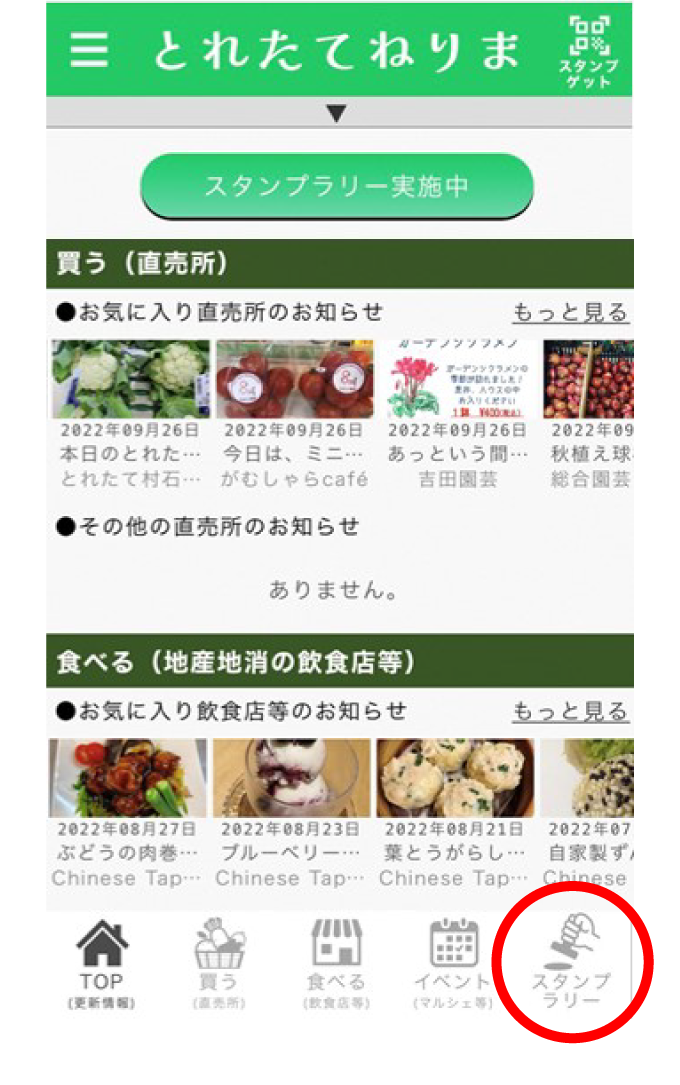Expand the ▼ arrow bar below the header
The width and height of the screenshot is (680, 1085).
pos(338,113)
